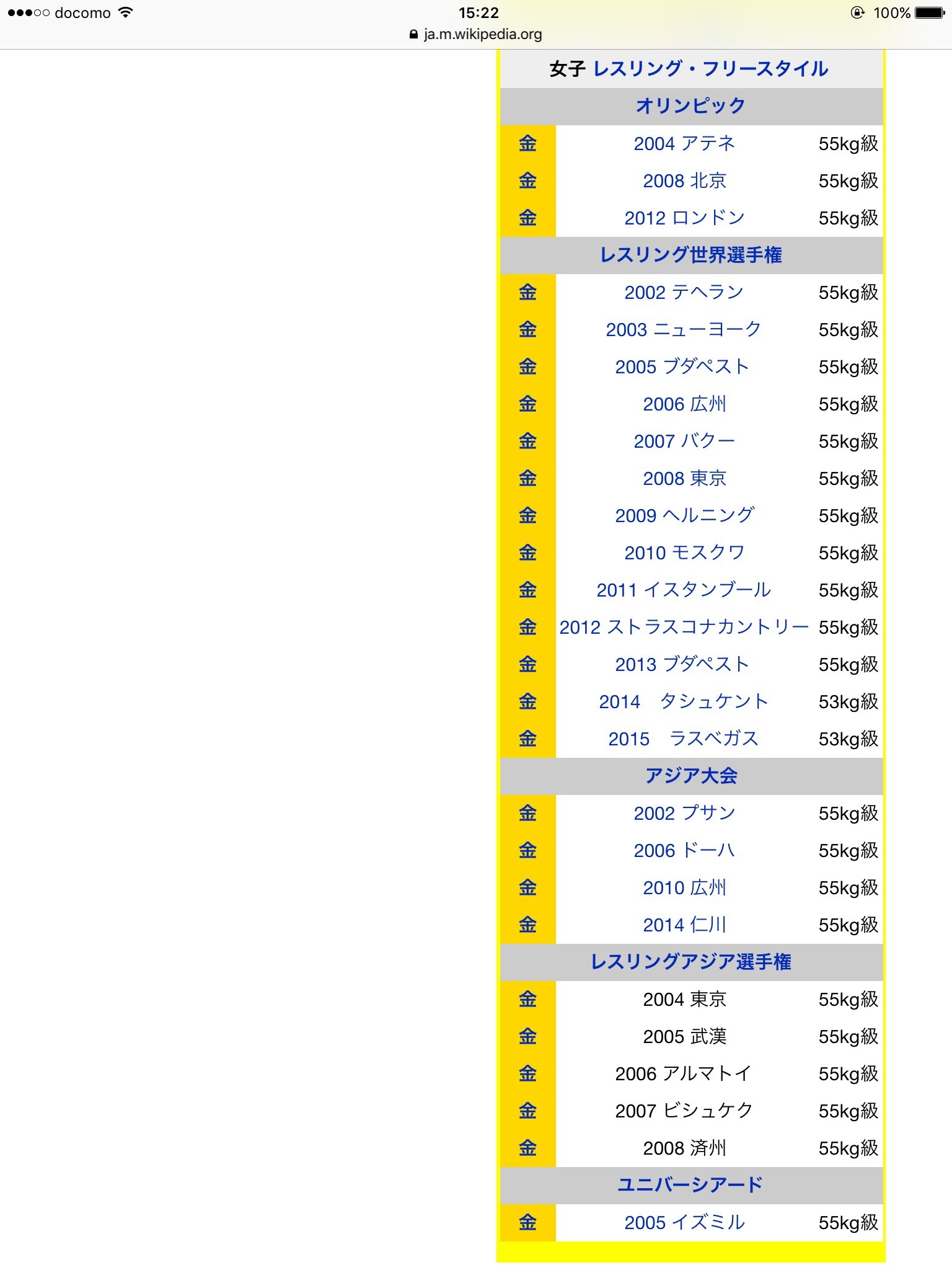Open the 2005 ブダペスト link

tap(682, 367)
